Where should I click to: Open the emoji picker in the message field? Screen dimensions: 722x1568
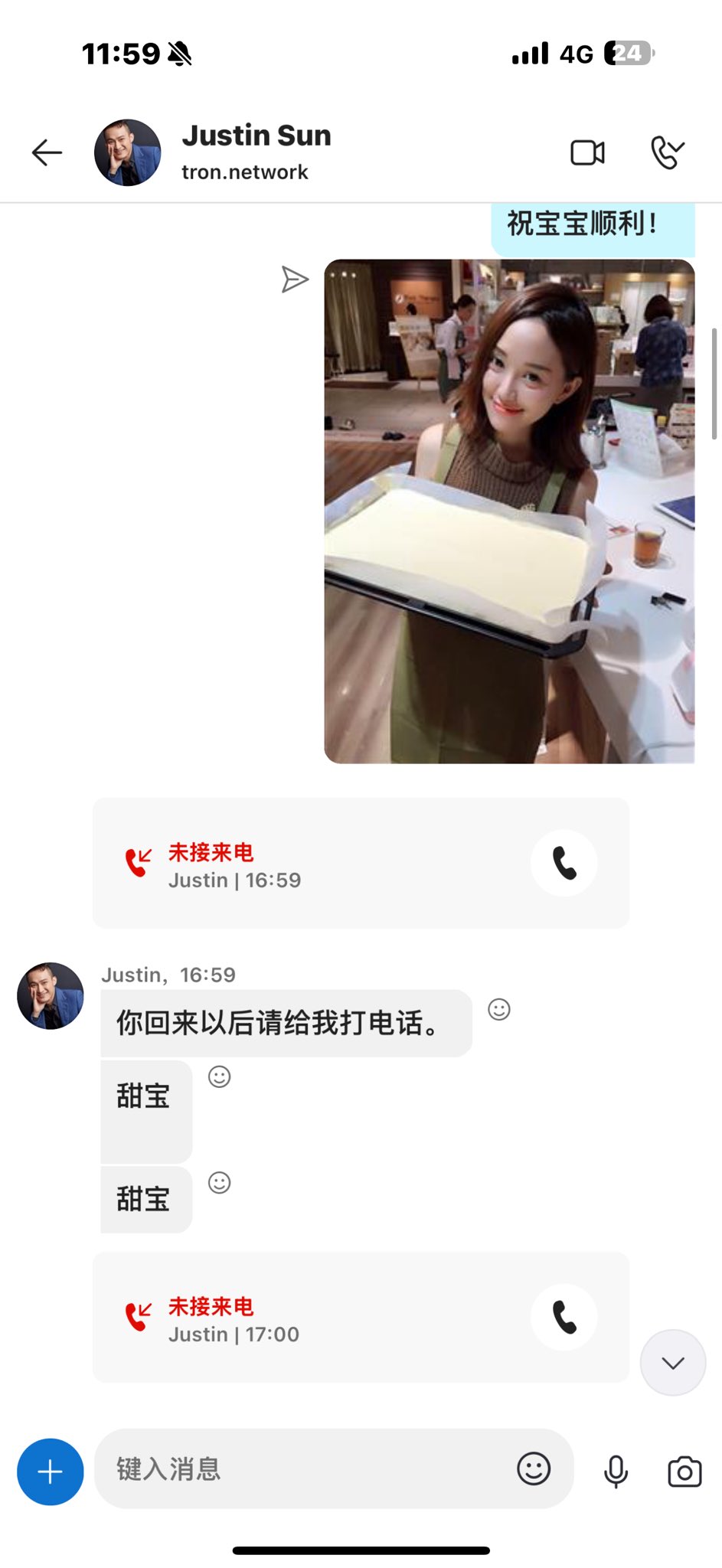[x=534, y=1468]
